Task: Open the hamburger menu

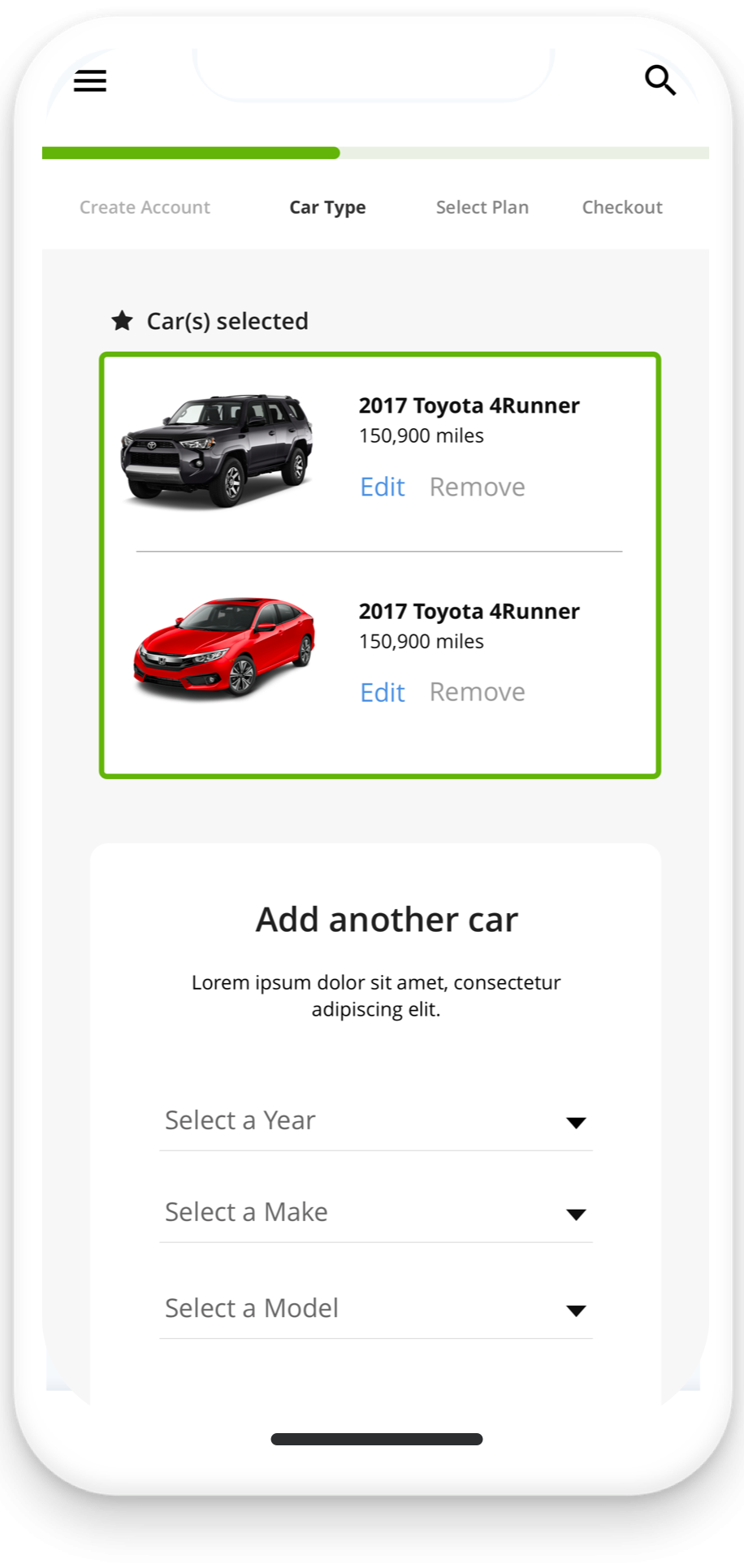Action: 90,81
